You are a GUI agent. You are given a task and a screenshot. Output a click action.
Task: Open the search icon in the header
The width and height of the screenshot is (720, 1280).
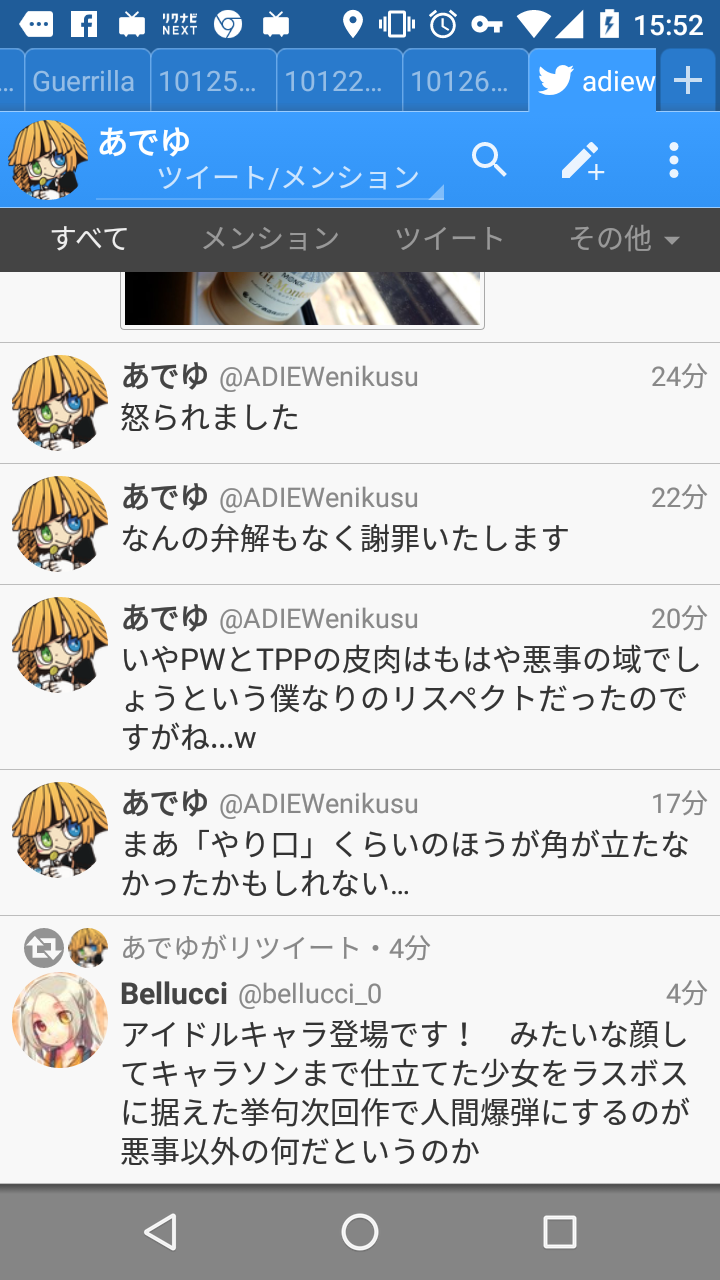coord(489,160)
